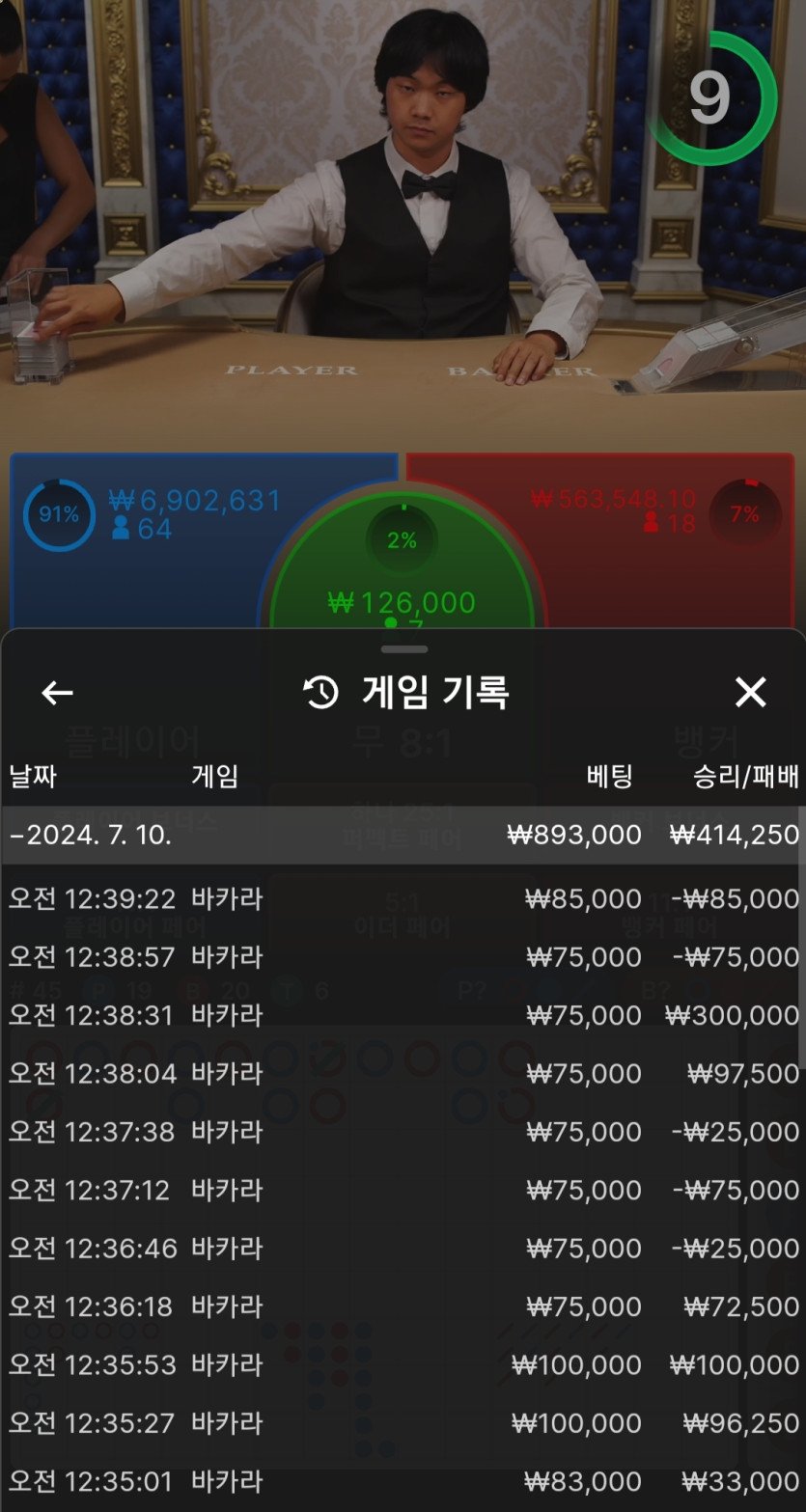Viewport: 806px width, 1512px height.
Task: Tap the drag handle atop the history sheet
Action: coord(403,649)
